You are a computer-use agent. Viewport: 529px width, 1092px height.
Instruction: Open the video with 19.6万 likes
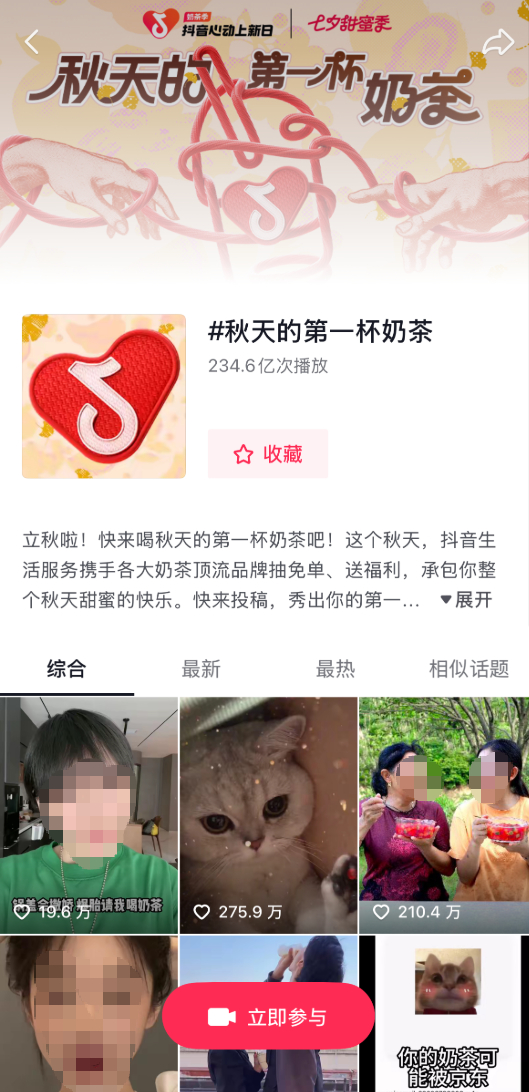pyautogui.click(x=88, y=815)
